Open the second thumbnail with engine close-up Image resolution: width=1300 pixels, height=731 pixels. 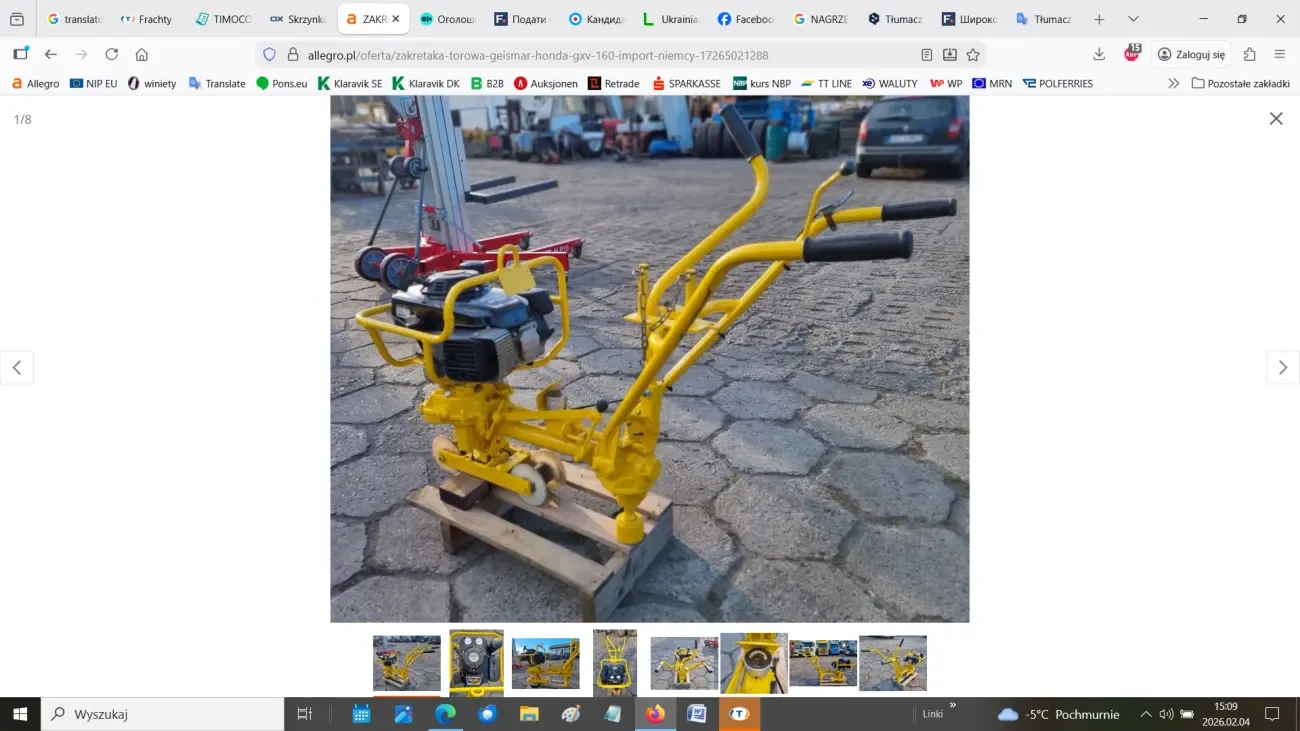pos(476,662)
